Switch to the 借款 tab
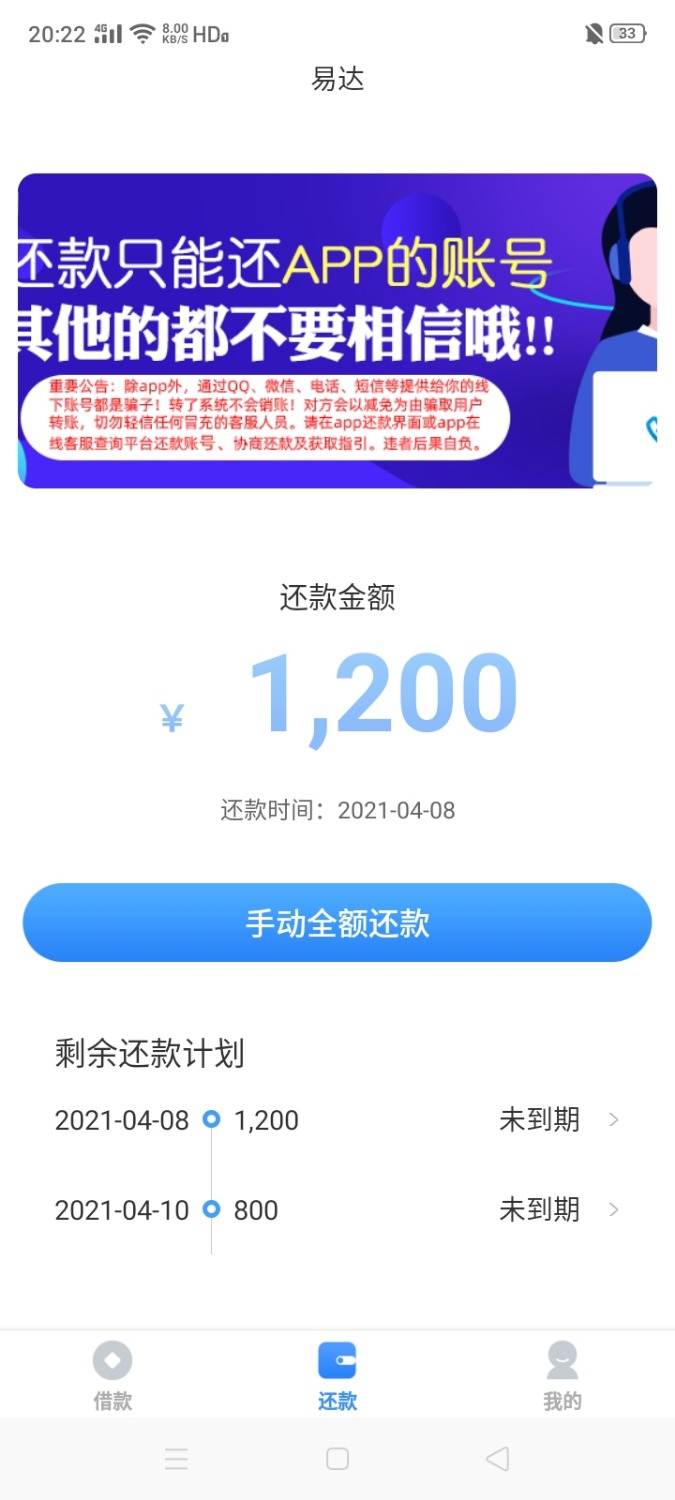This screenshot has height=1500, width=675. (x=112, y=1375)
